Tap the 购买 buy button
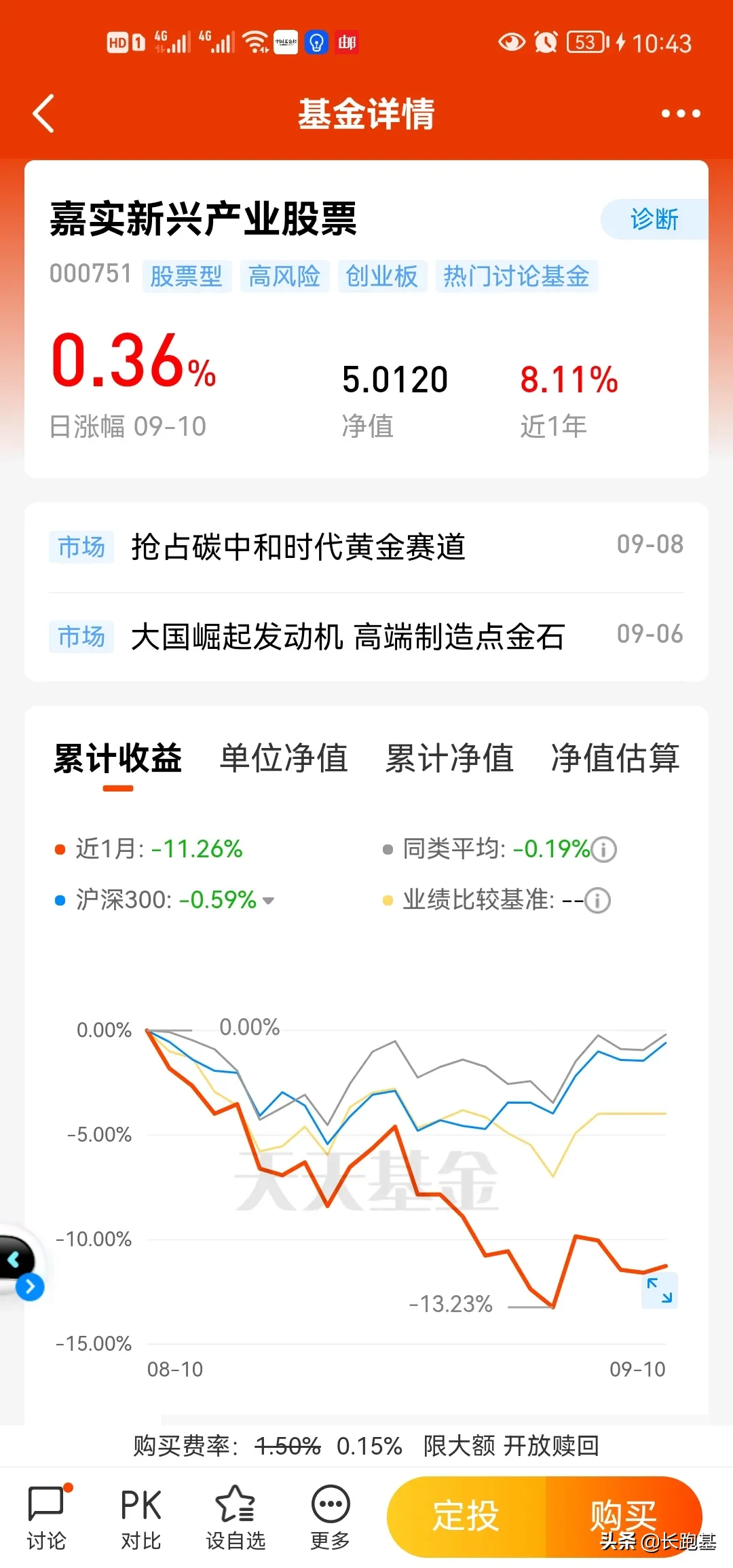 click(623, 1515)
